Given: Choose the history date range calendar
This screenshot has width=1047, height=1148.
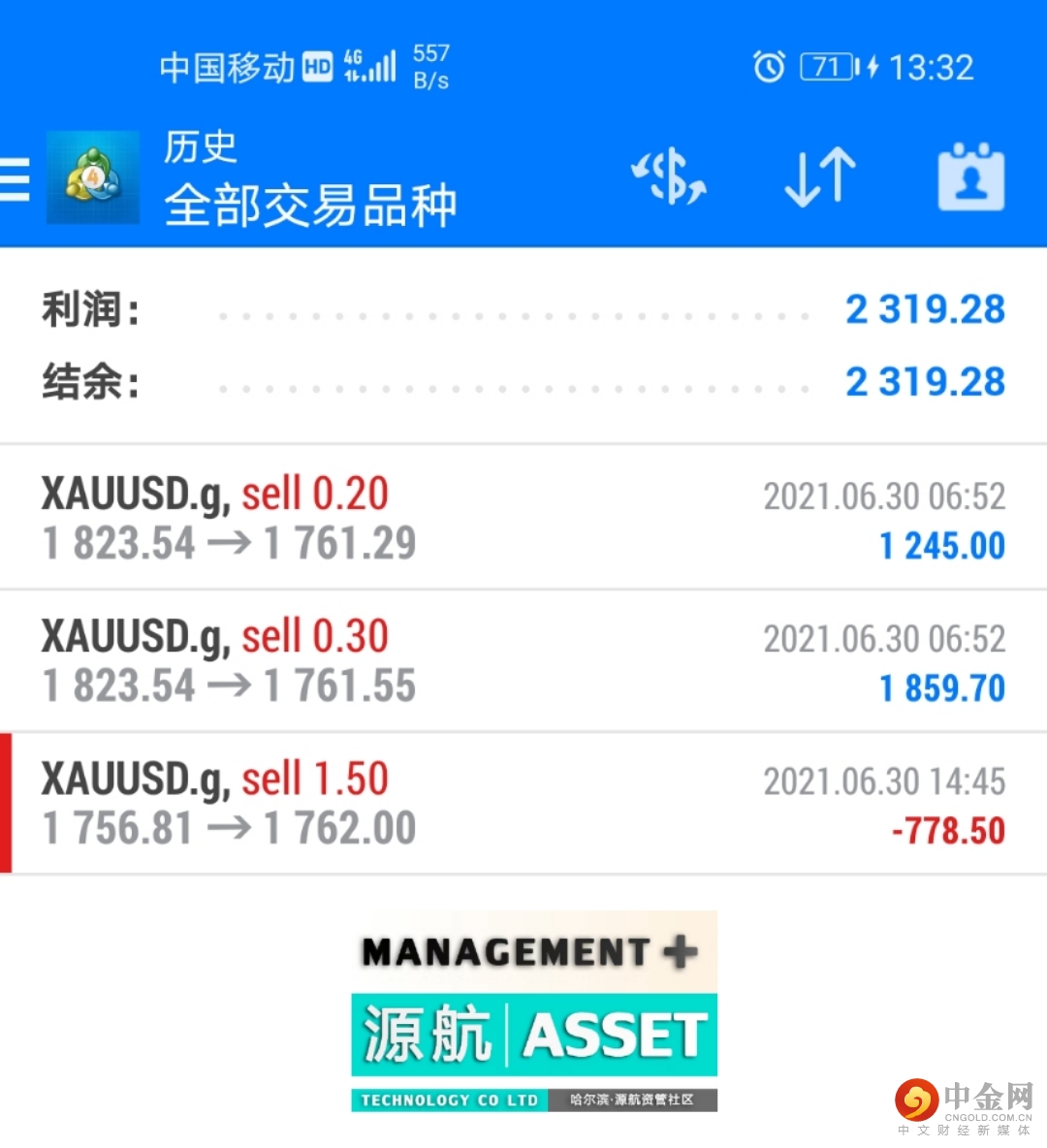Looking at the screenshot, I should (x=970, y=177).
